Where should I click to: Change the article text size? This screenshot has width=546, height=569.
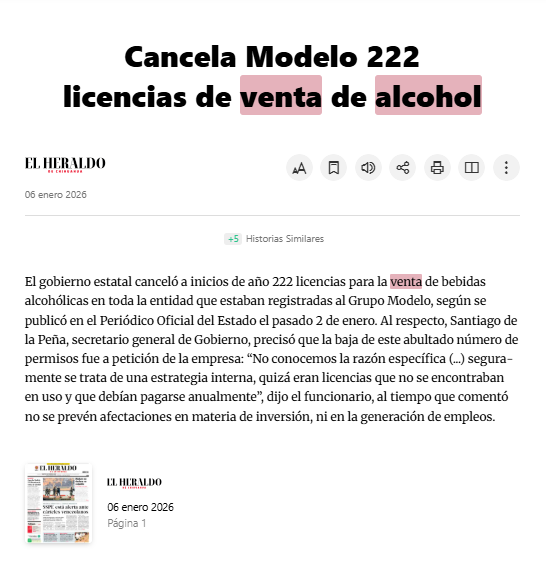click(x=299, y=168)
